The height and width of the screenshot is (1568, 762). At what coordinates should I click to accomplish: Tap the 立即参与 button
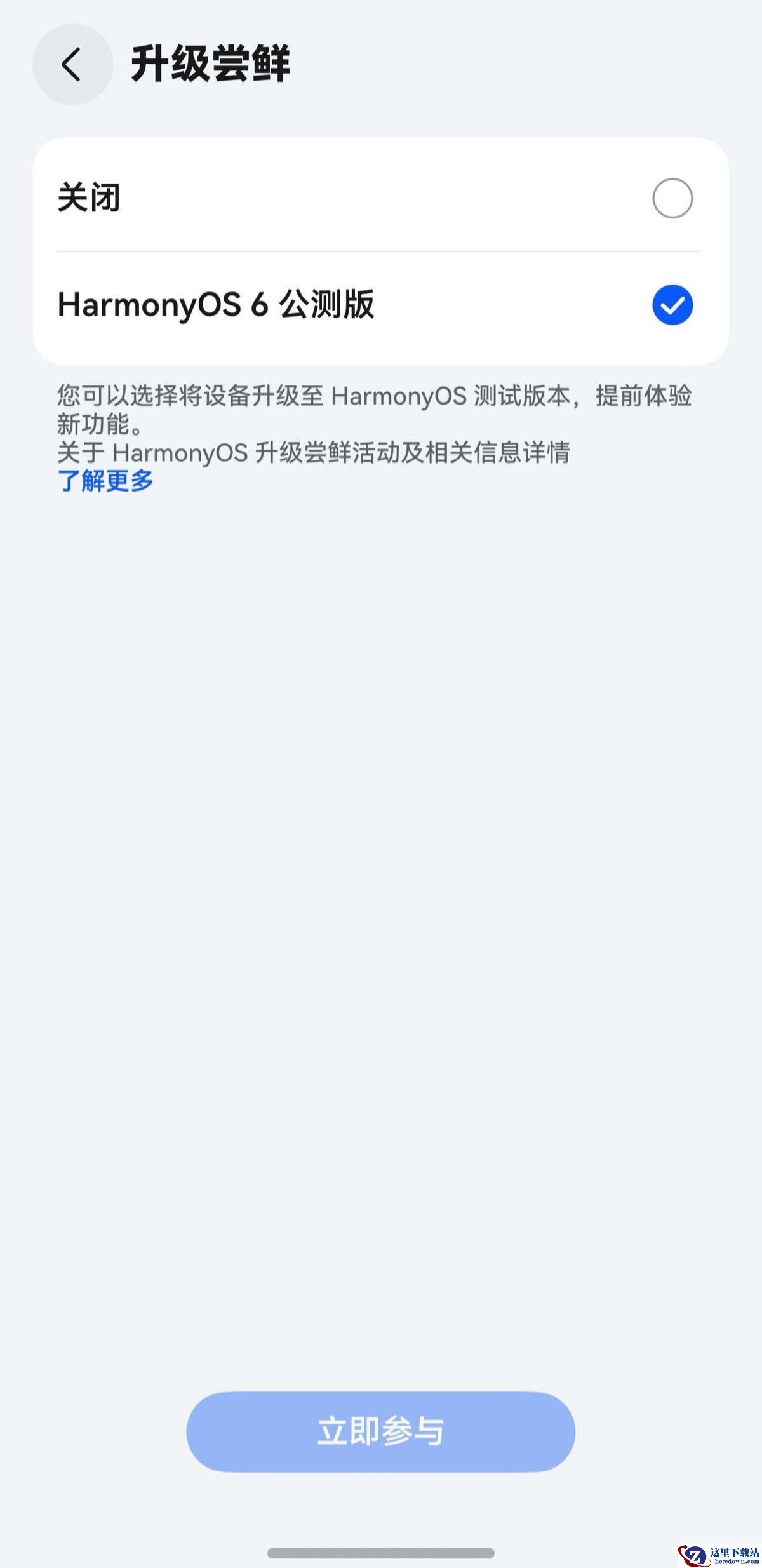point(380,1431)
